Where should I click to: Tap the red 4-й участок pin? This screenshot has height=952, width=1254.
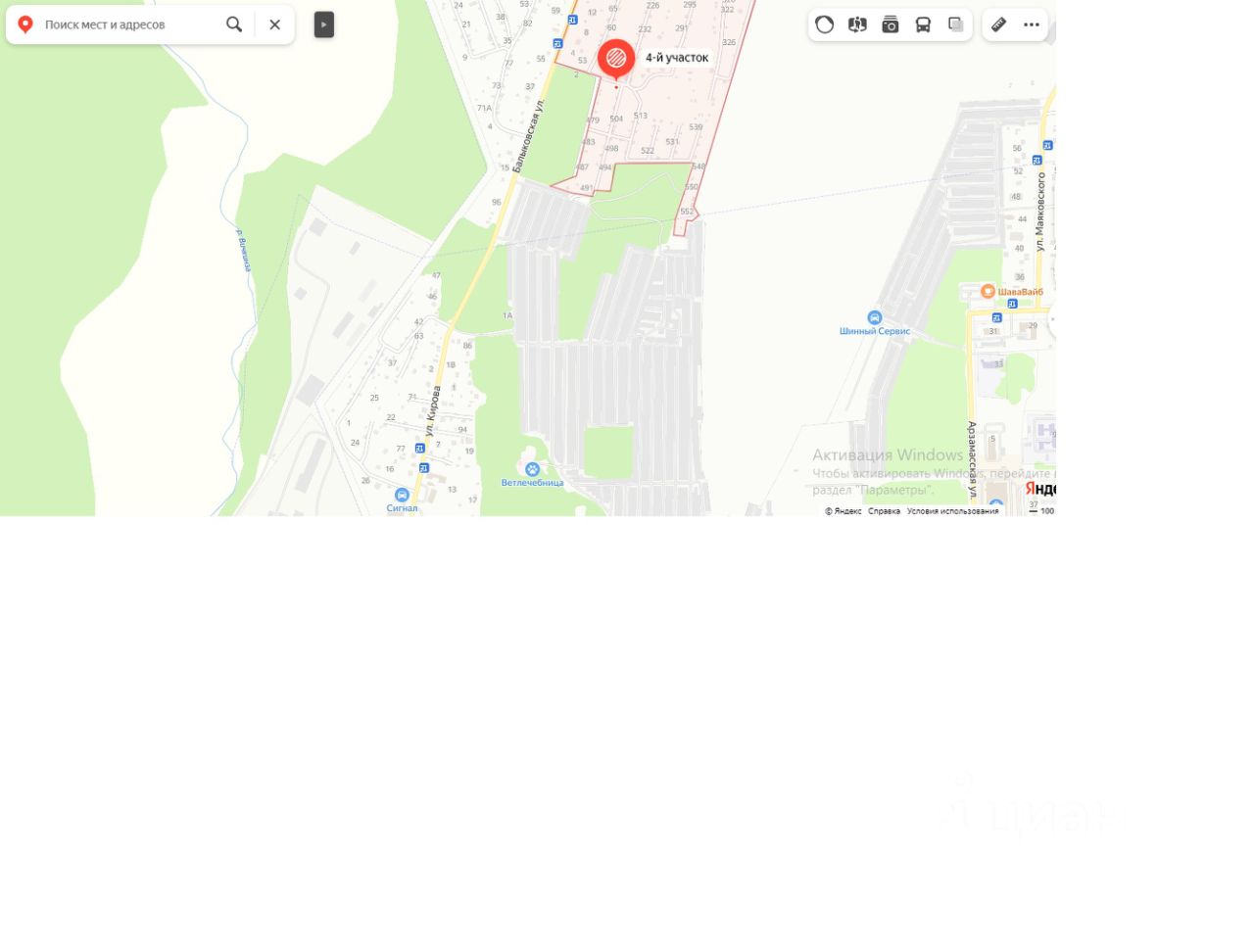[x=616, y=59]
